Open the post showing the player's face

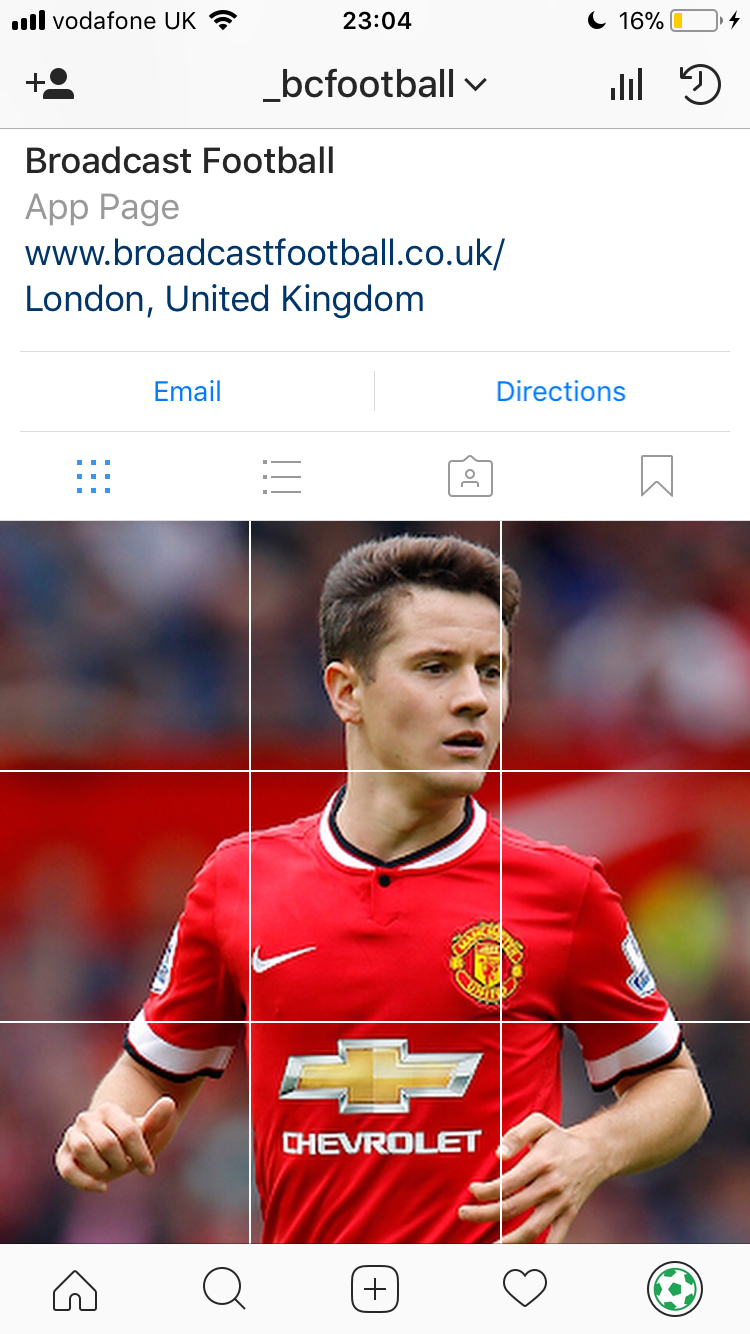(375, 645)
